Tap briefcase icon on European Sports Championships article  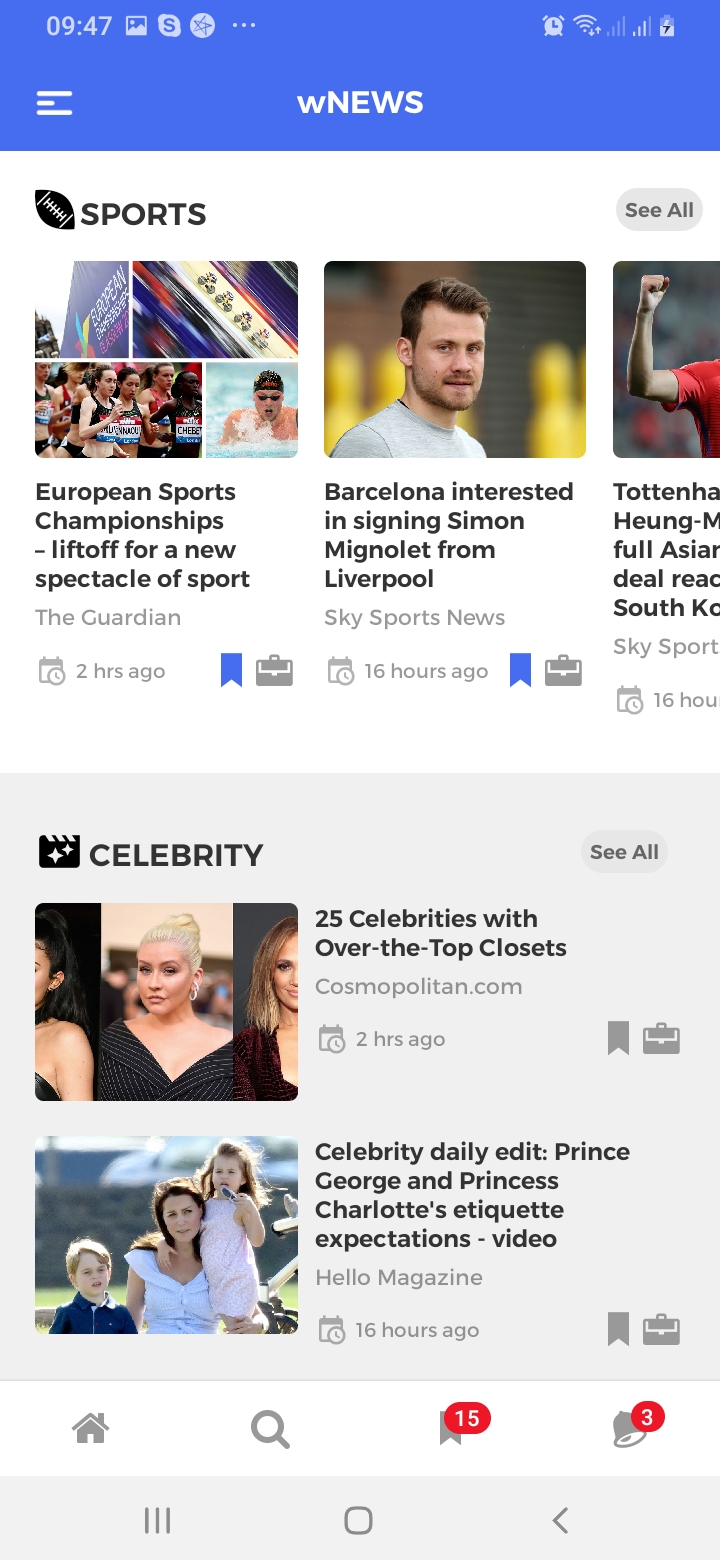[x=274, y=670]
